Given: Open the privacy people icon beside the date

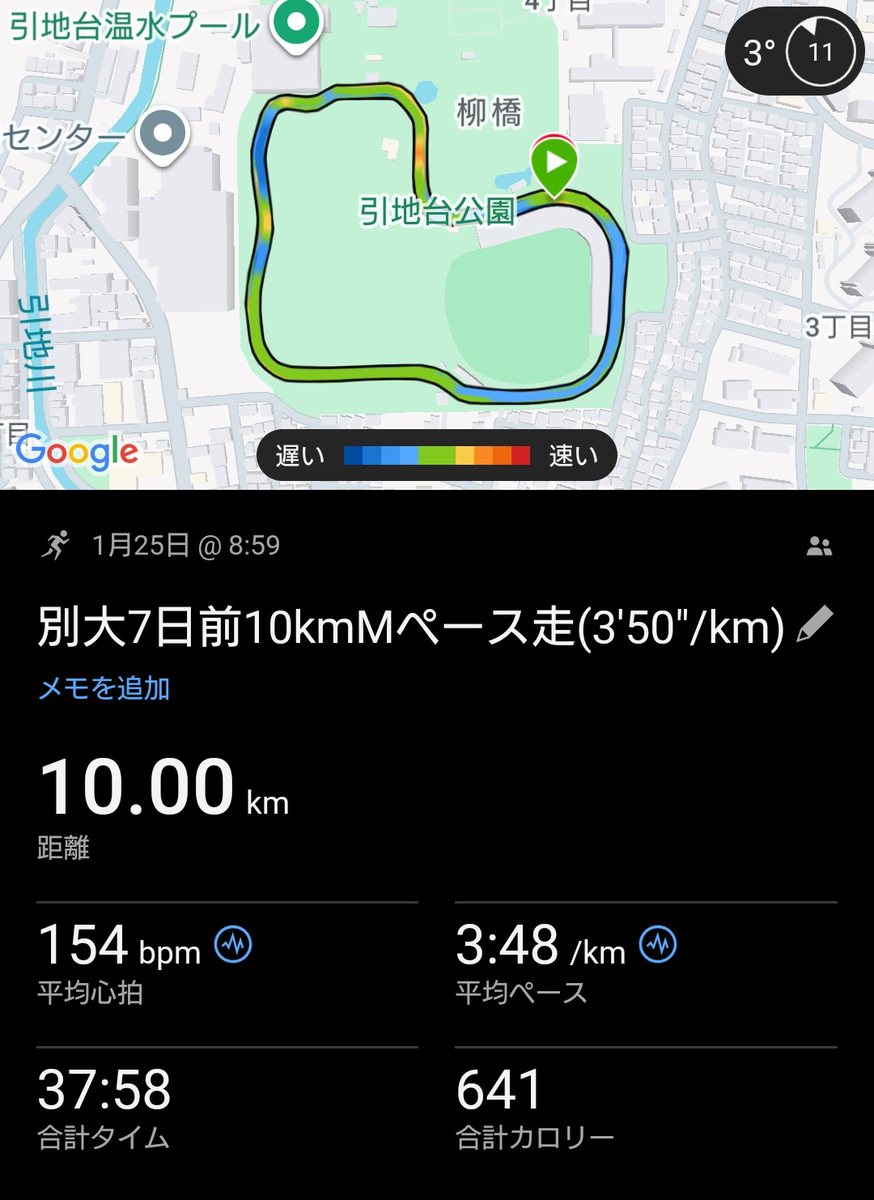Looking at the screenshot, I should 819,546.
